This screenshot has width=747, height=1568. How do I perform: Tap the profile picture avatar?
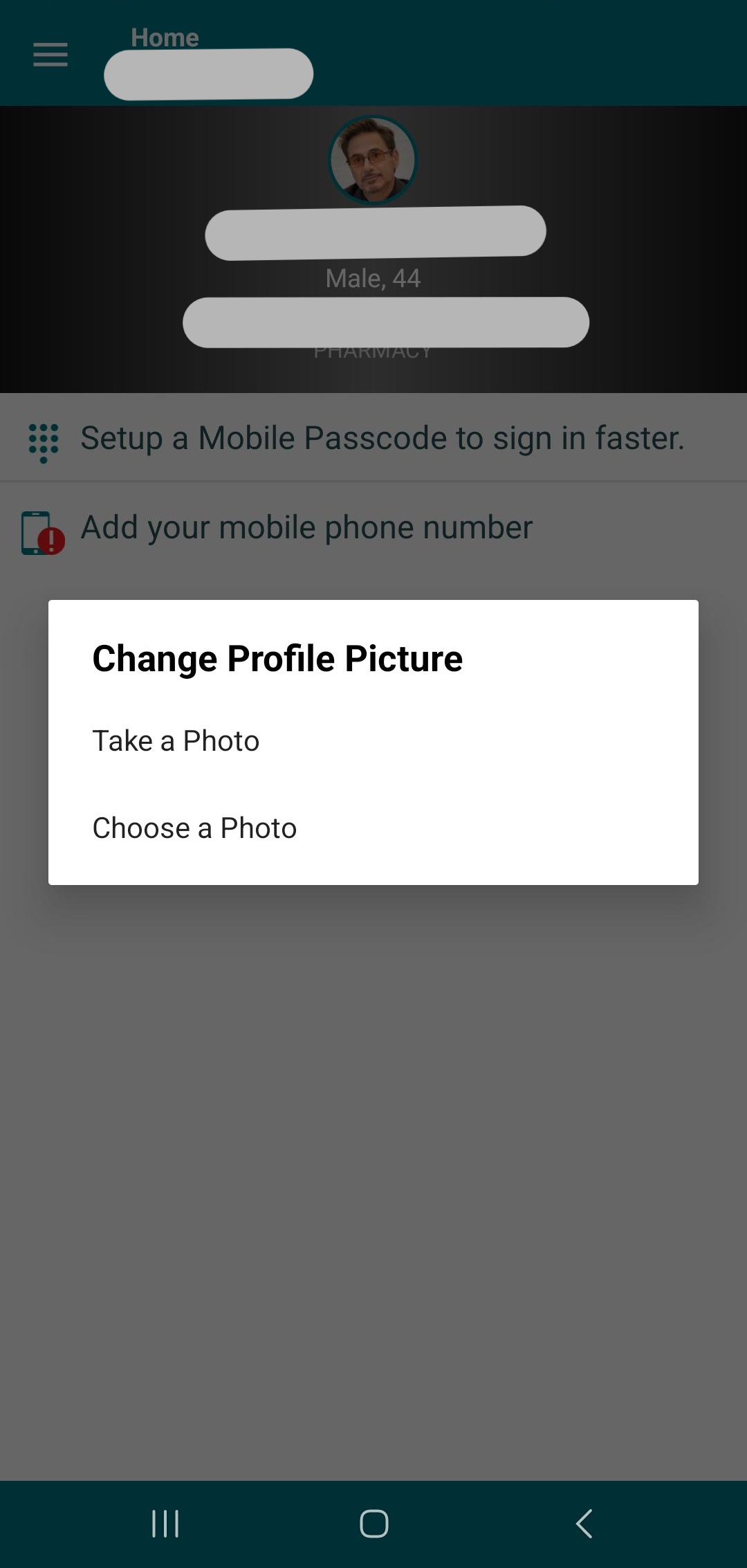(x=373, y=158)
